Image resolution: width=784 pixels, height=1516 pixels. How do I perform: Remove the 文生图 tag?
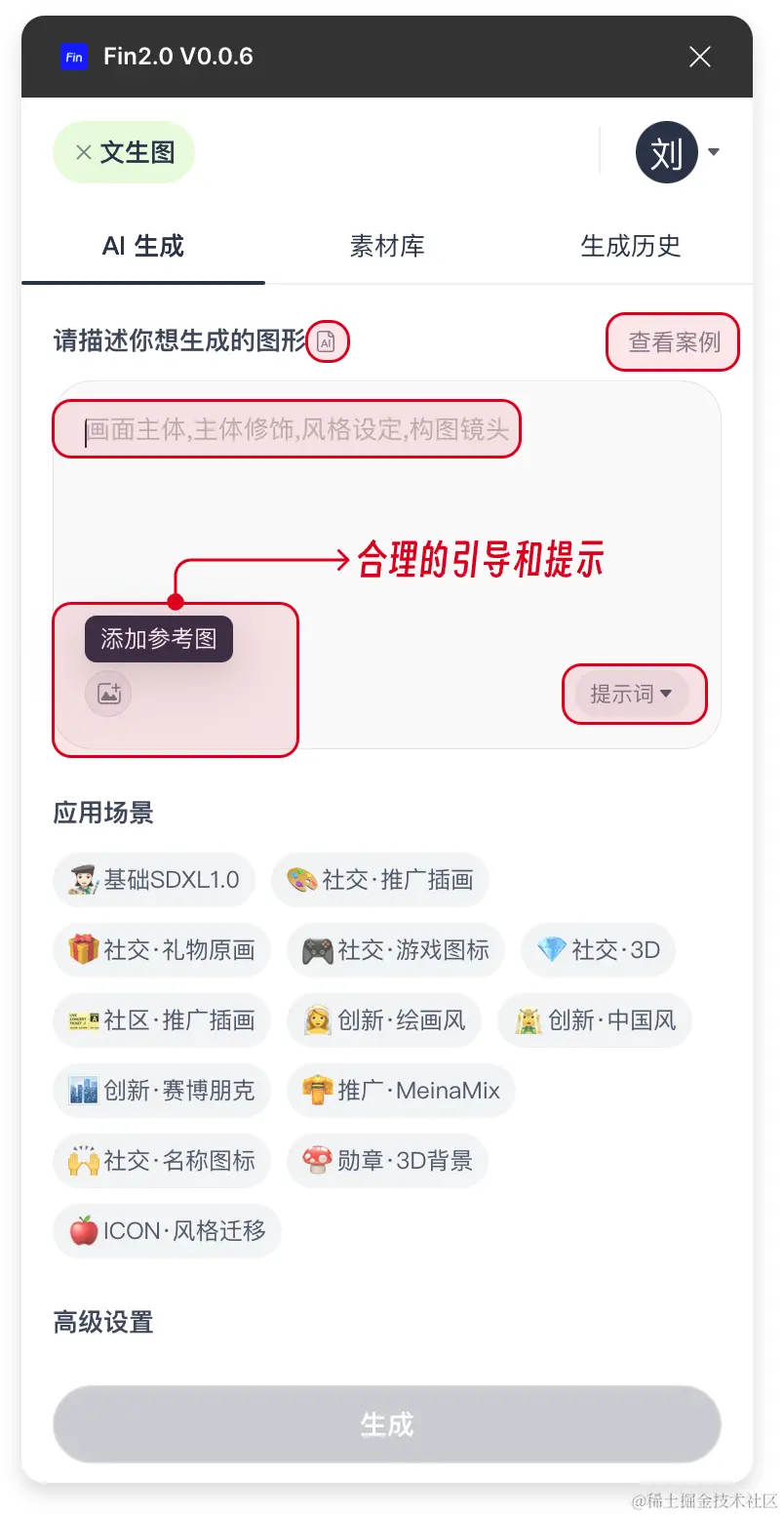[84, 153]
